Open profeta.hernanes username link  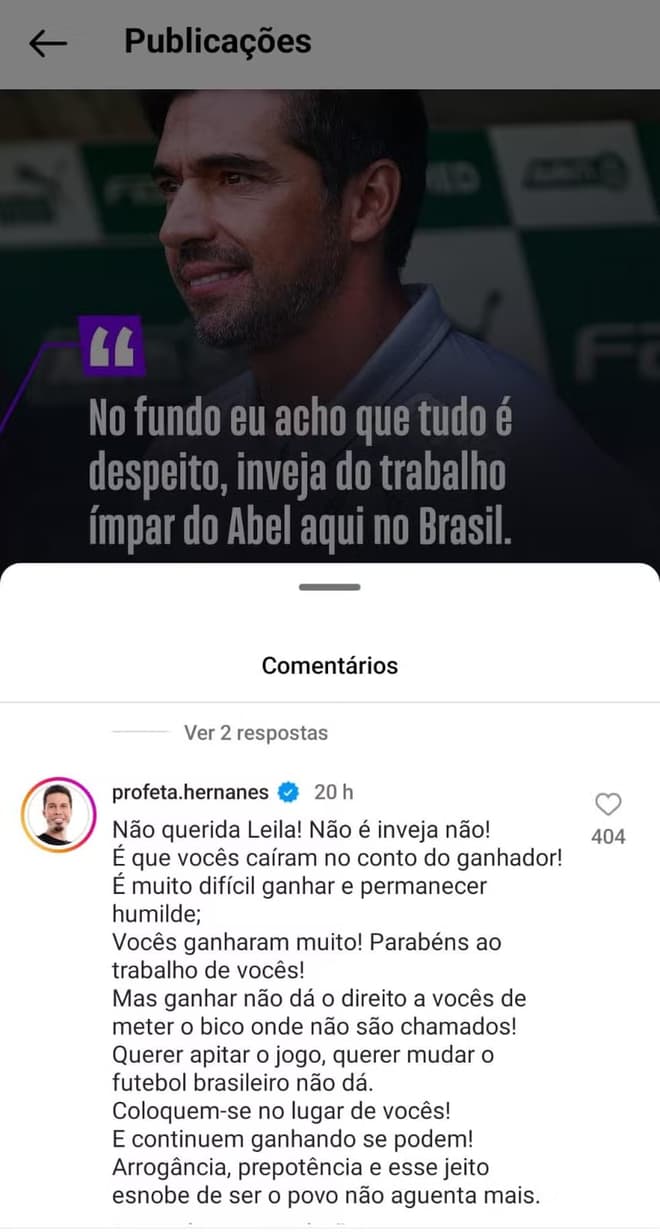point(190,792)
